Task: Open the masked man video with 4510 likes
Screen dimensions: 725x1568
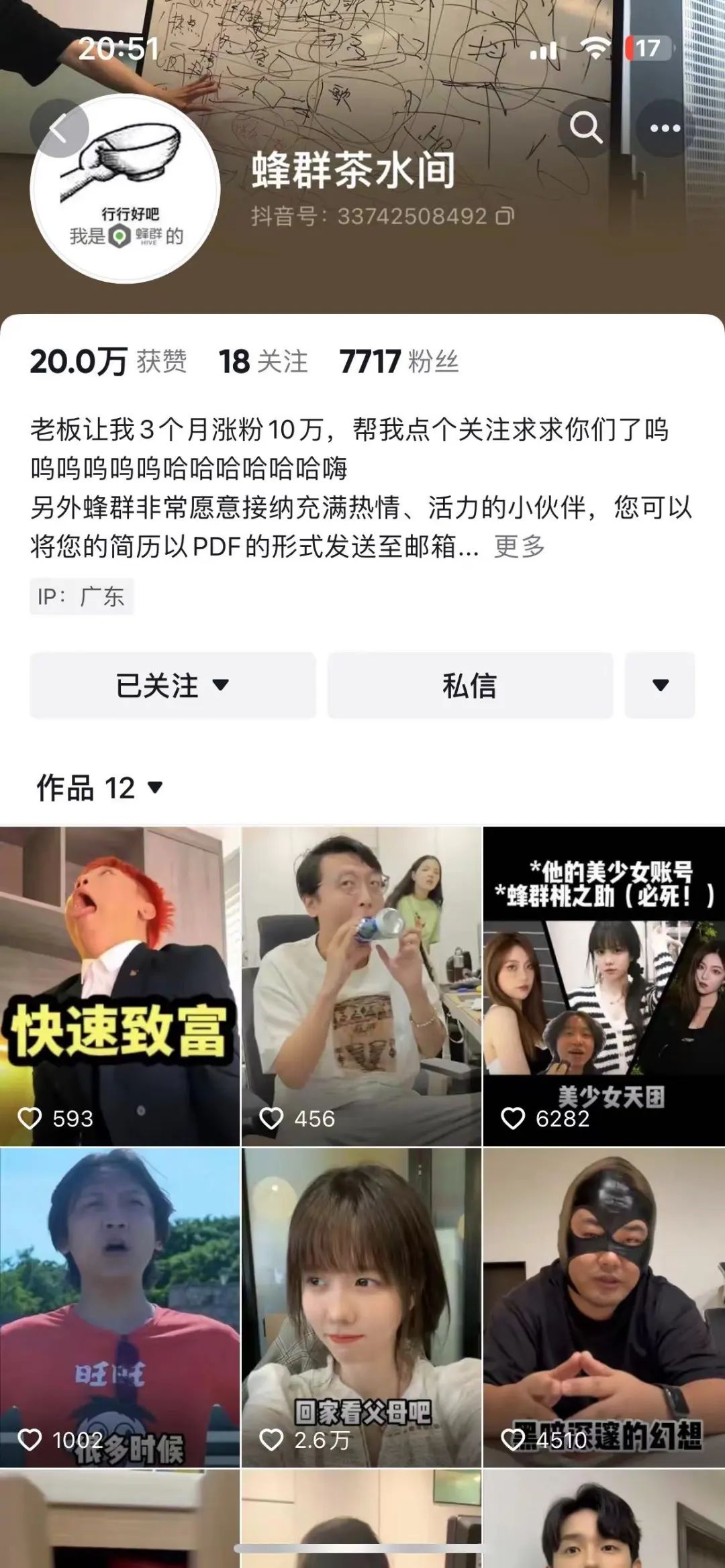Action: coord(603,1308)
